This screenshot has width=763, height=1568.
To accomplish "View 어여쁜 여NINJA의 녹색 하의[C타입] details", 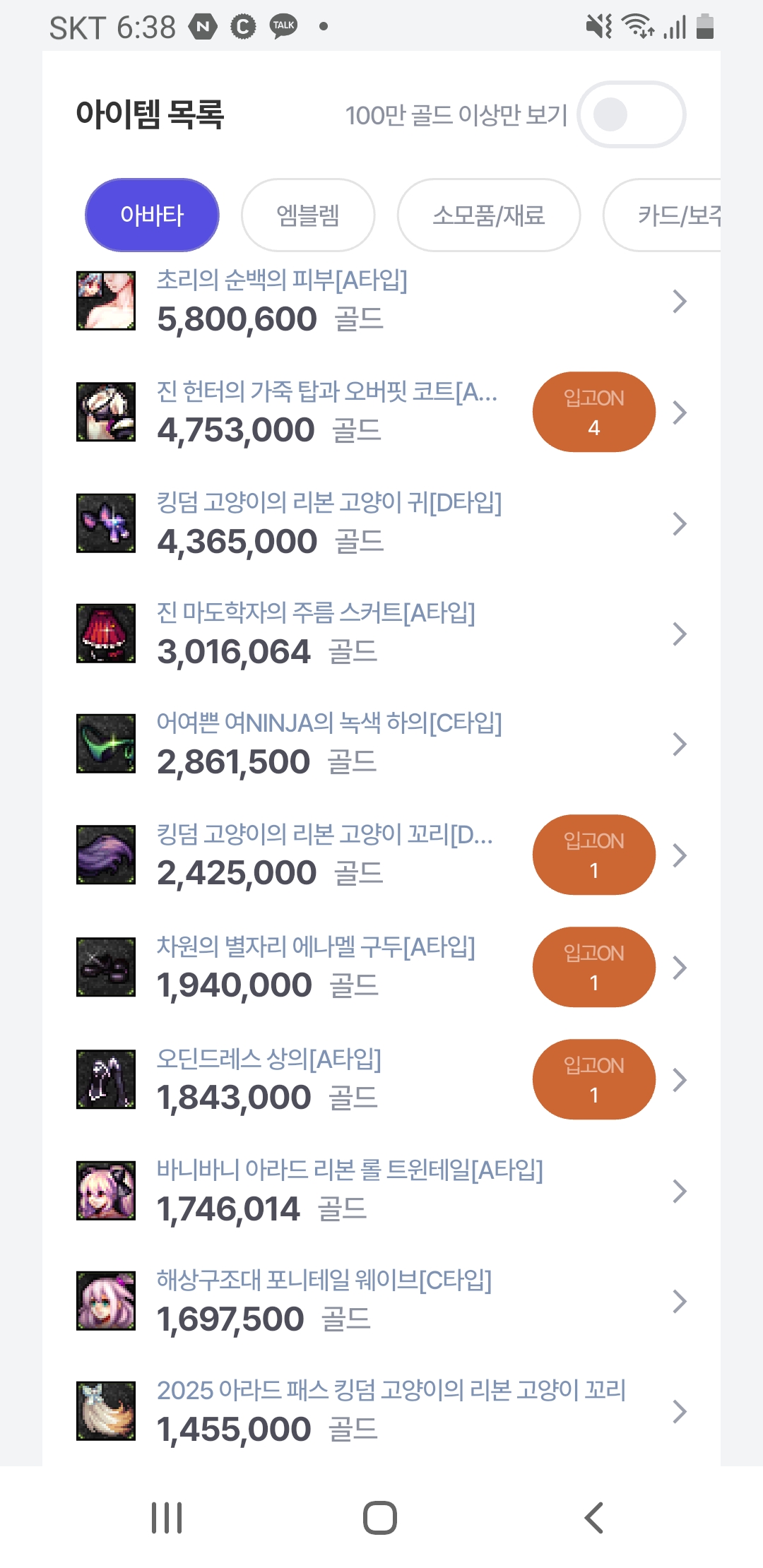I will (353, 744).
